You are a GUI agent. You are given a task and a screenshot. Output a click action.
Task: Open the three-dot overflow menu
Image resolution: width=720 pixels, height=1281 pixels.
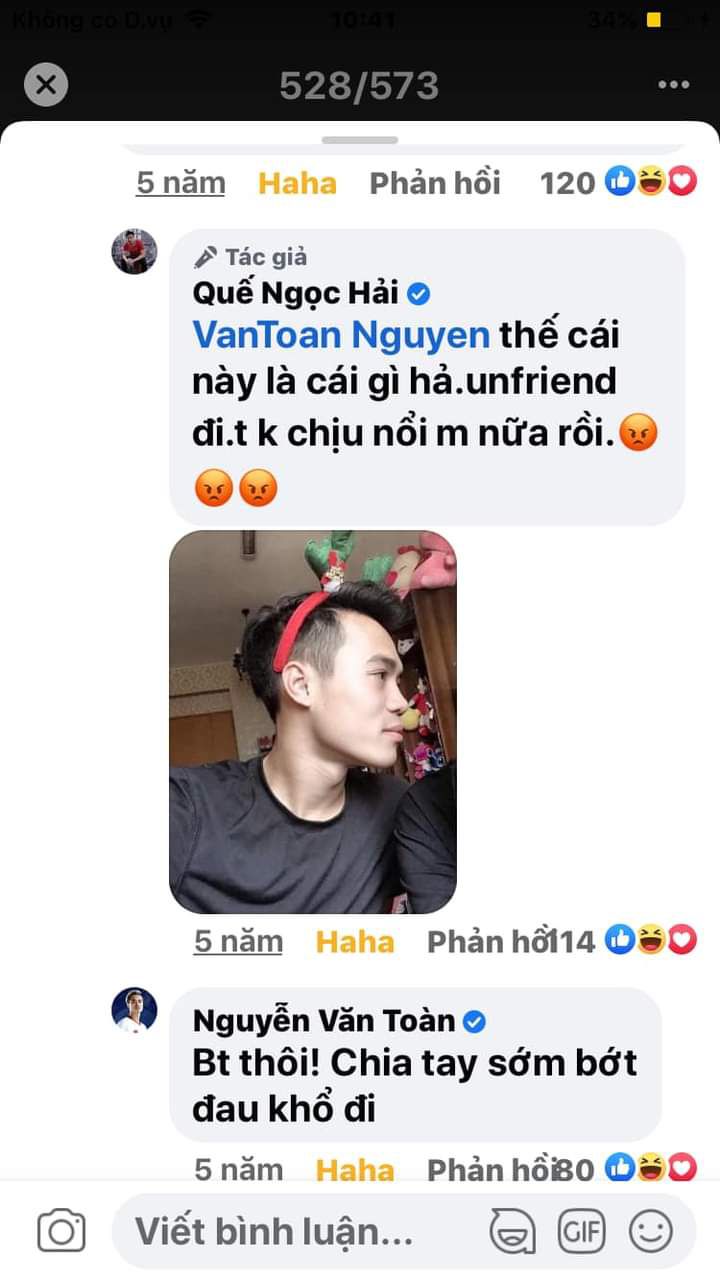point(673,85)
